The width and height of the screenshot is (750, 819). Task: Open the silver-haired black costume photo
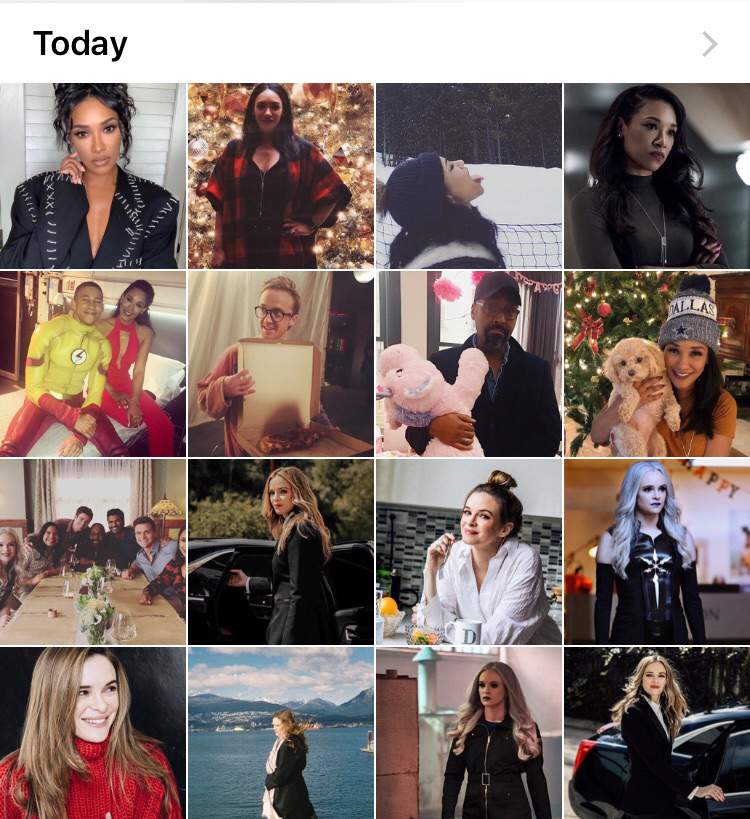pyautogui.click(x=656, y=552)
